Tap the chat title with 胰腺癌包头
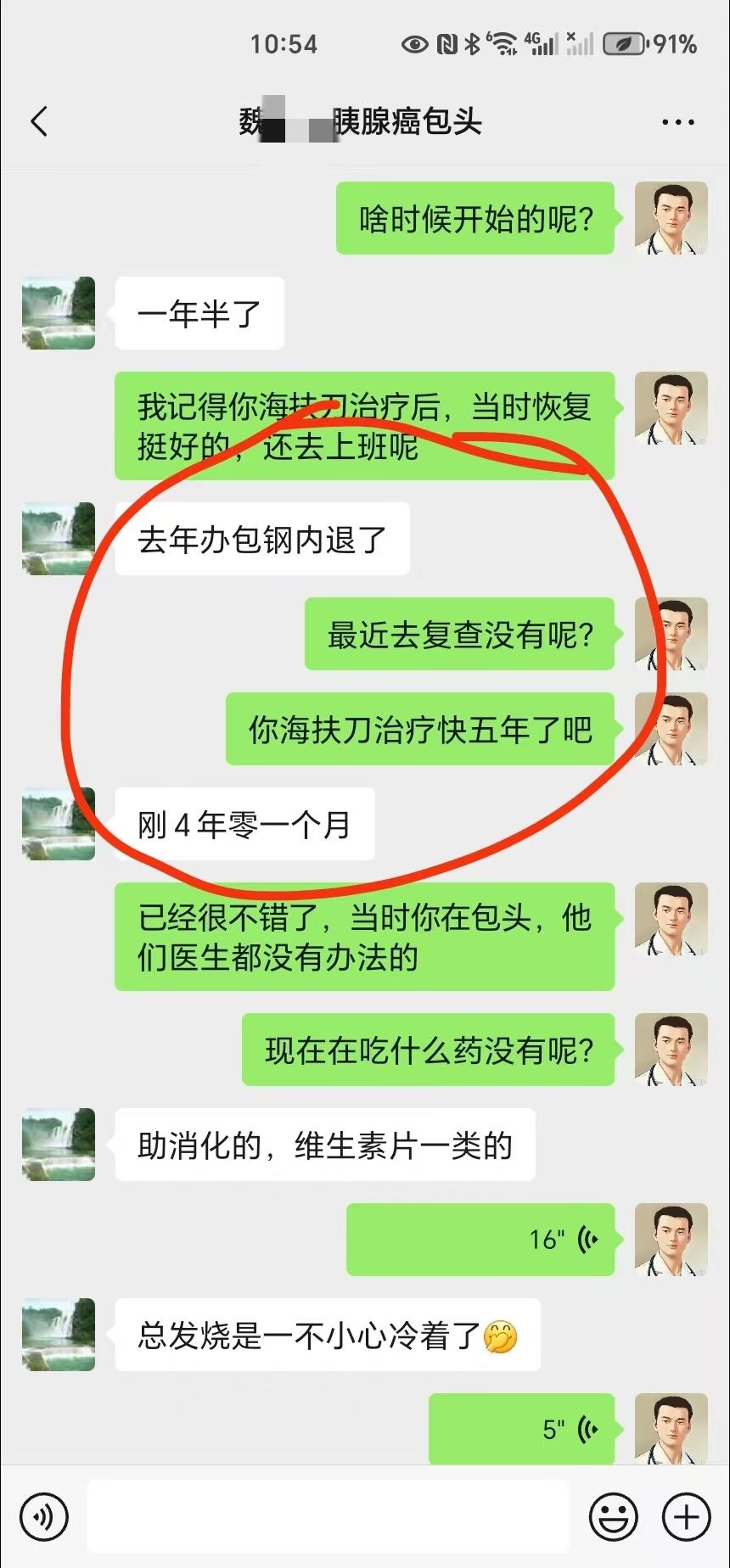Screen dimensions: 730x1568 pos(360,121)
